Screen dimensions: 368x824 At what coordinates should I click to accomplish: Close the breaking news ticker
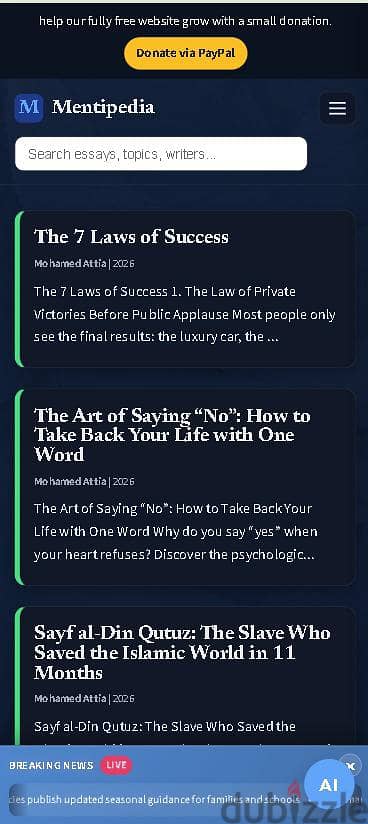pos(351,766)
